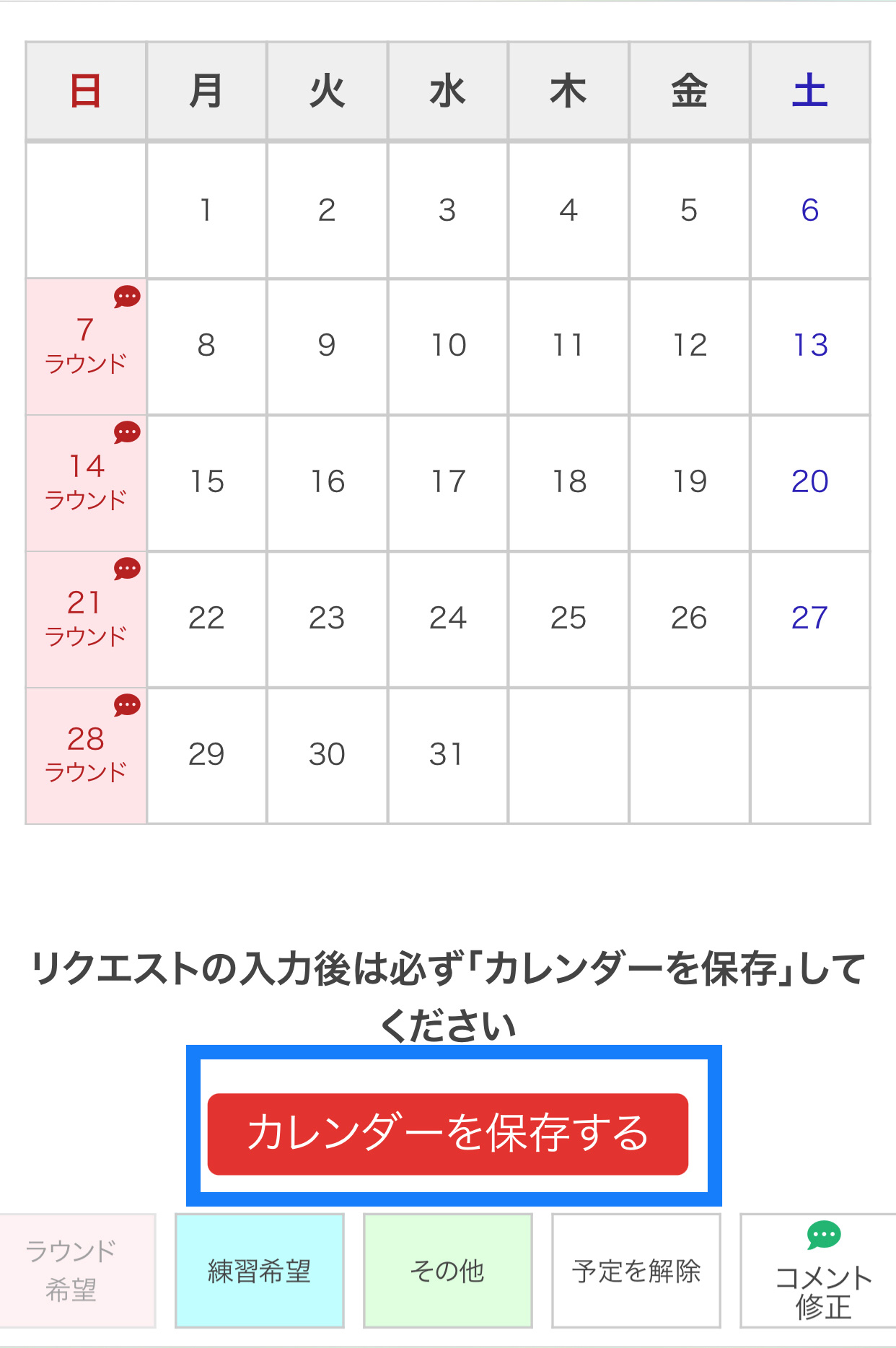Select Saturday the 20th

(809, 482)
